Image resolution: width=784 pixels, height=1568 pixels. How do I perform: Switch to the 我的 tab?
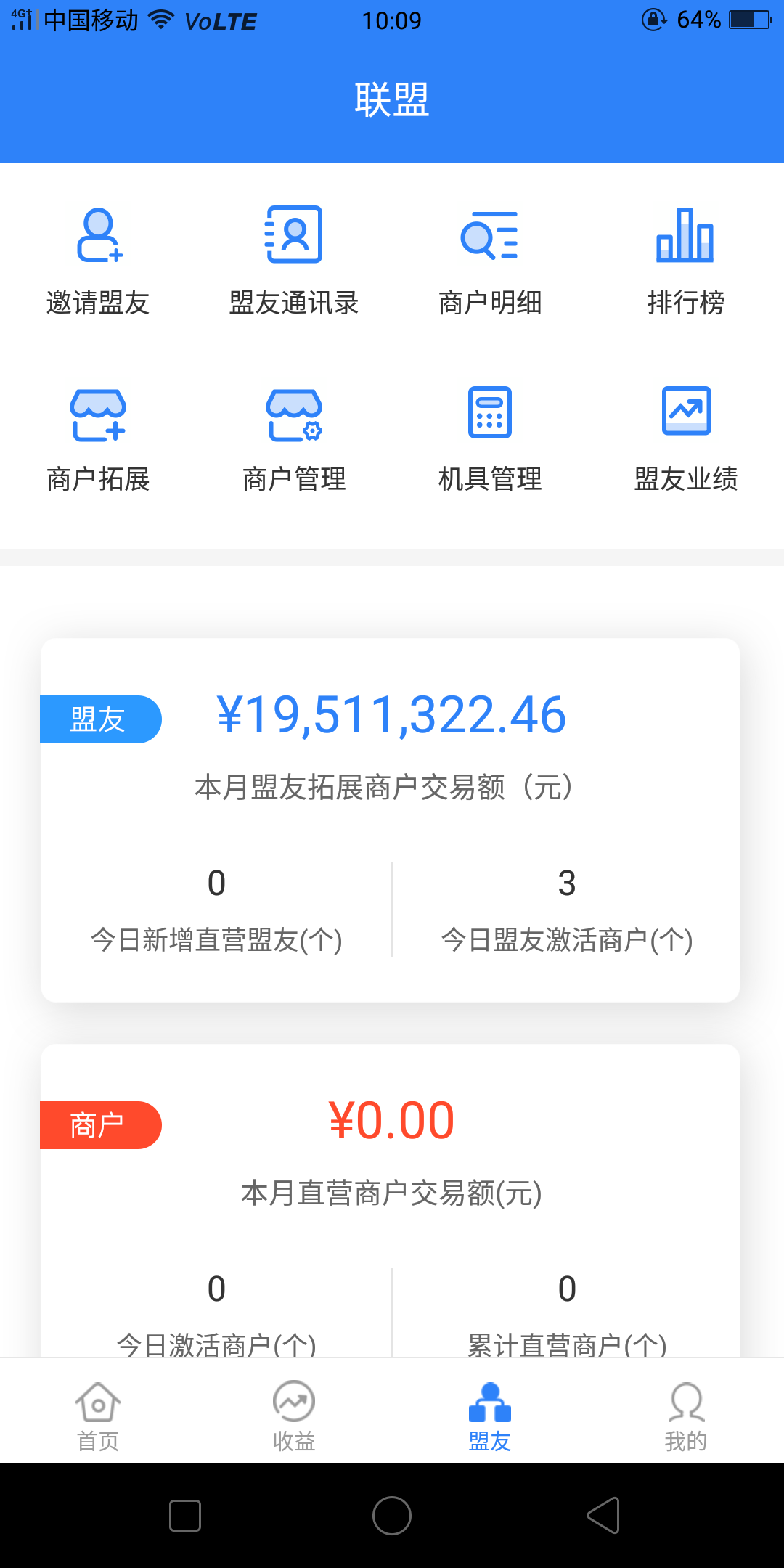coord(685,1416)
